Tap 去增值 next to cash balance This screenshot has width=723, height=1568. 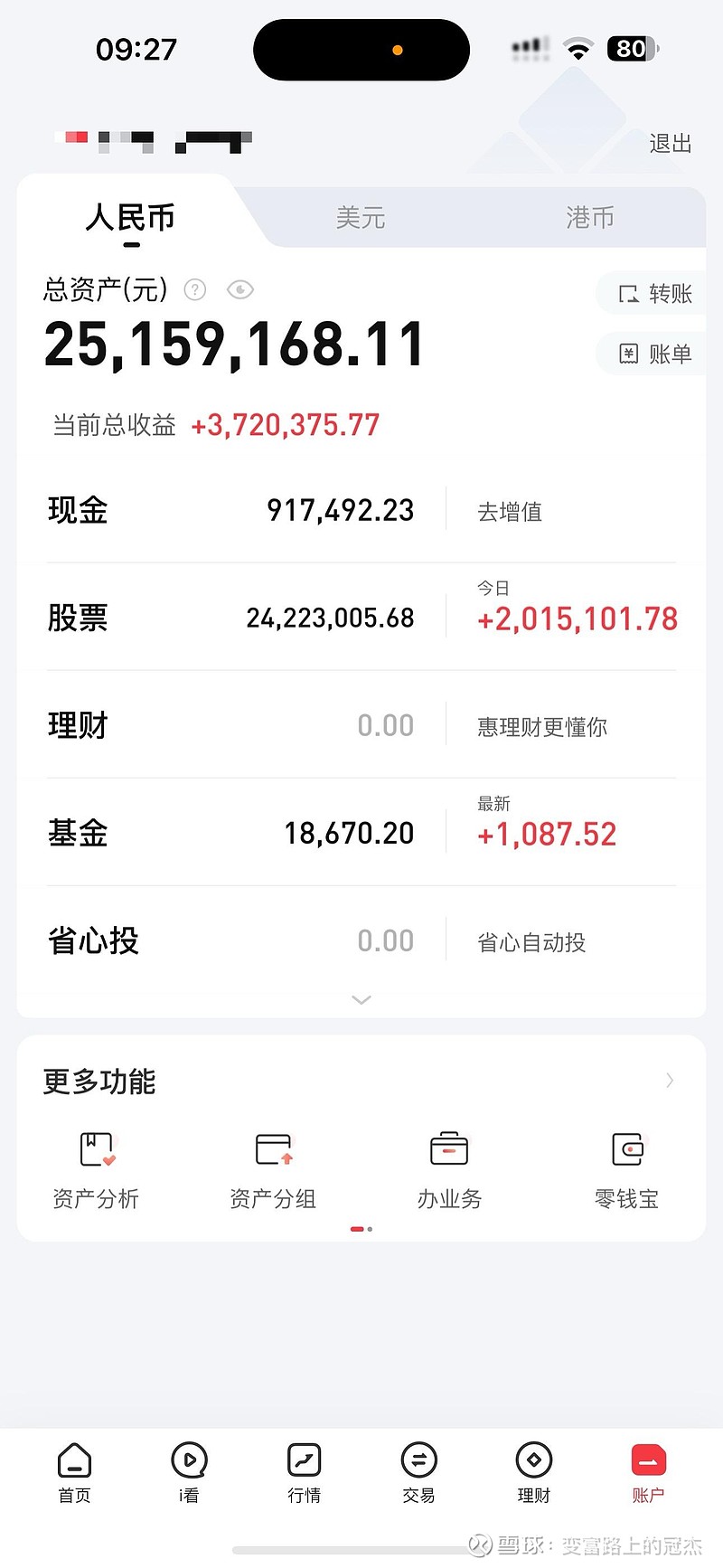pyautogui.click(x=508, y=511)
